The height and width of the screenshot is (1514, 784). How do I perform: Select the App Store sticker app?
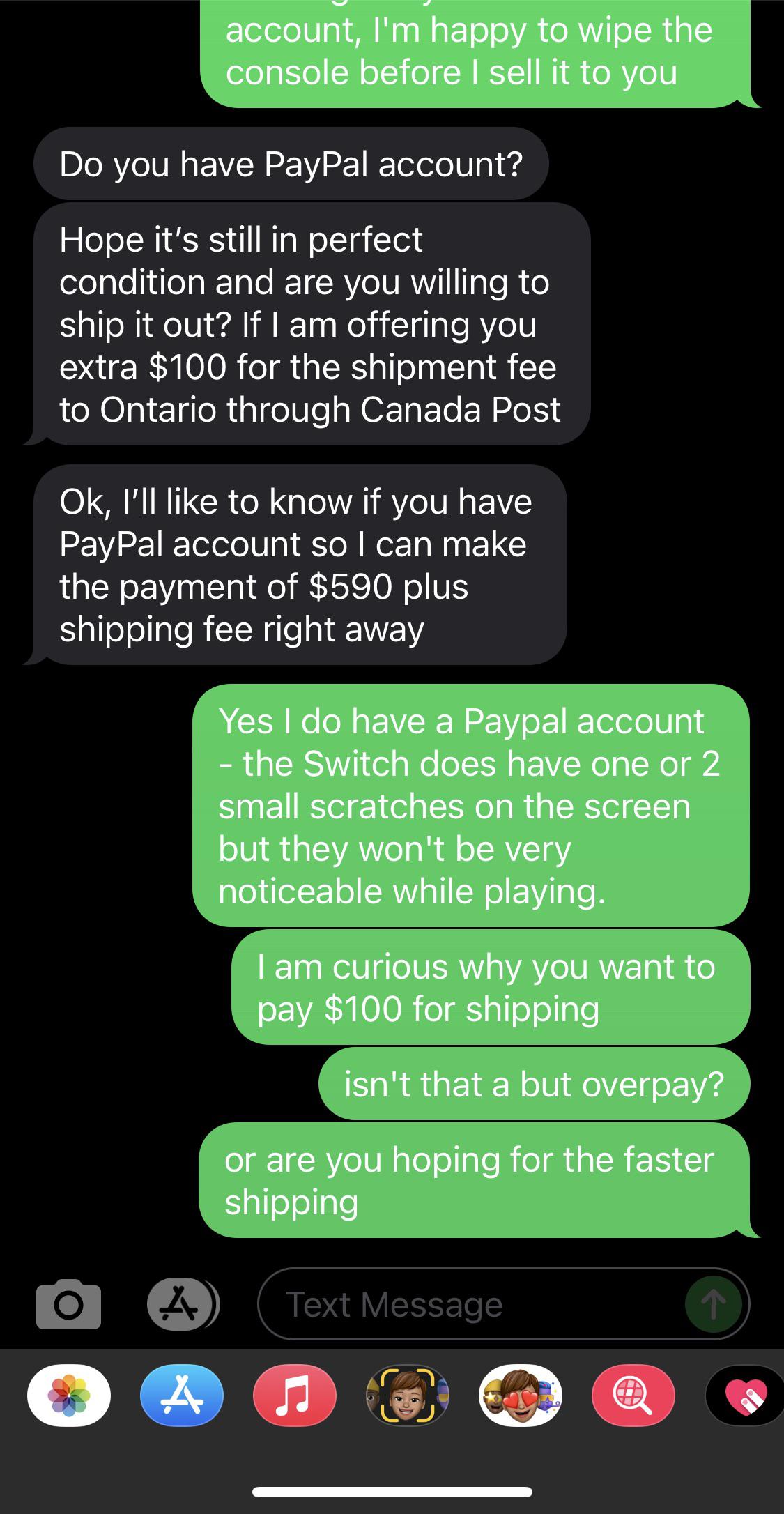181,1396
